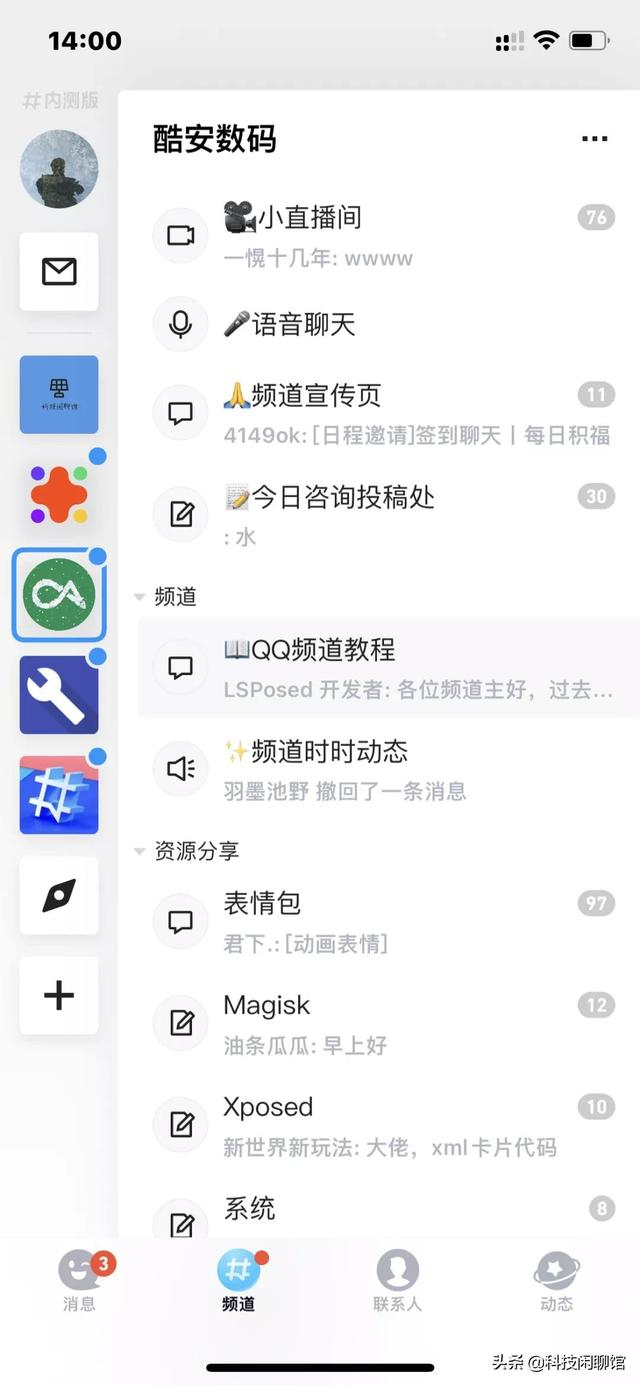This screenshot has height=1385, width=640.
Task: Open the 表情包 channel
Action: click(x=380, y=921)
